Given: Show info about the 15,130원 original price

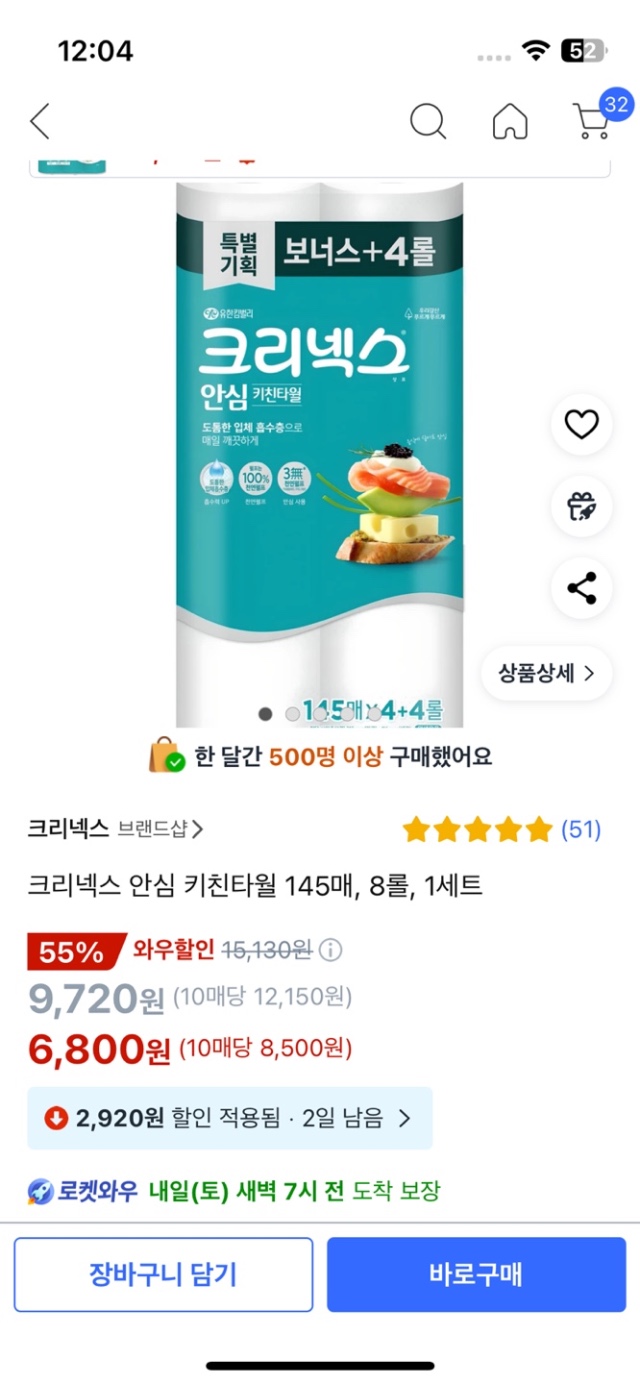Looking at the screenshot, I should 331,949.
